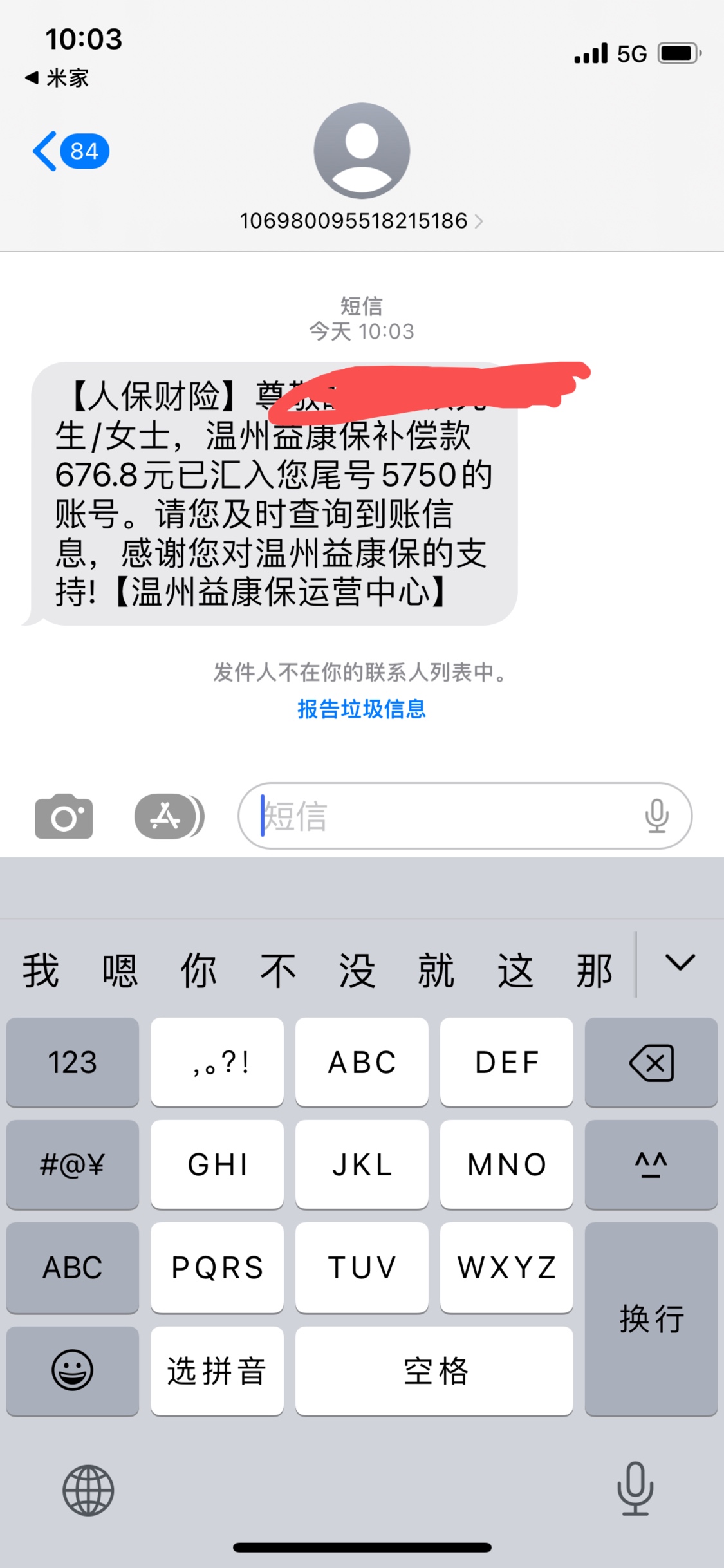Return to the 米家 app

pyautogui.click(x=58, y=78)
